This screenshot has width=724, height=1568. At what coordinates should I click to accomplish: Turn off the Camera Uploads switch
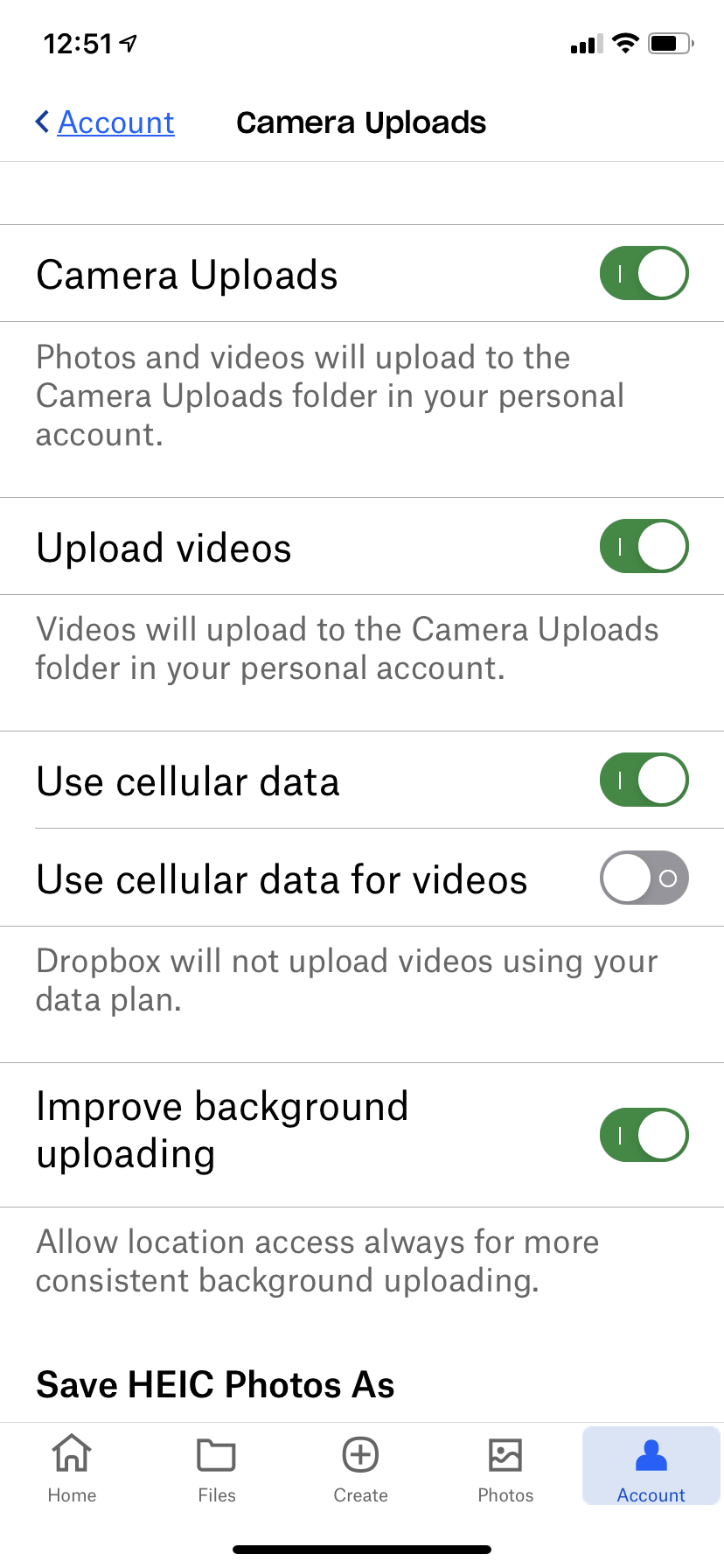point(644,273)
